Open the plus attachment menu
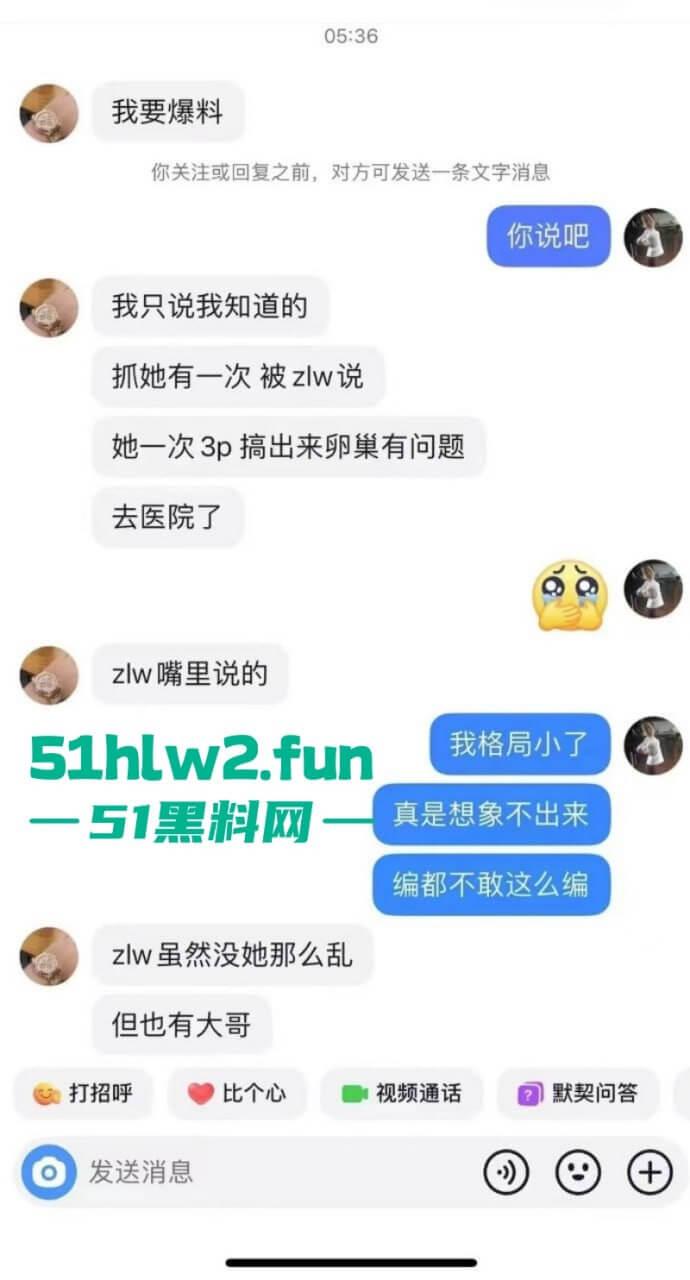Image resolution: width=690 pixels, height=1280 pixels. [x=650, y=1172]
